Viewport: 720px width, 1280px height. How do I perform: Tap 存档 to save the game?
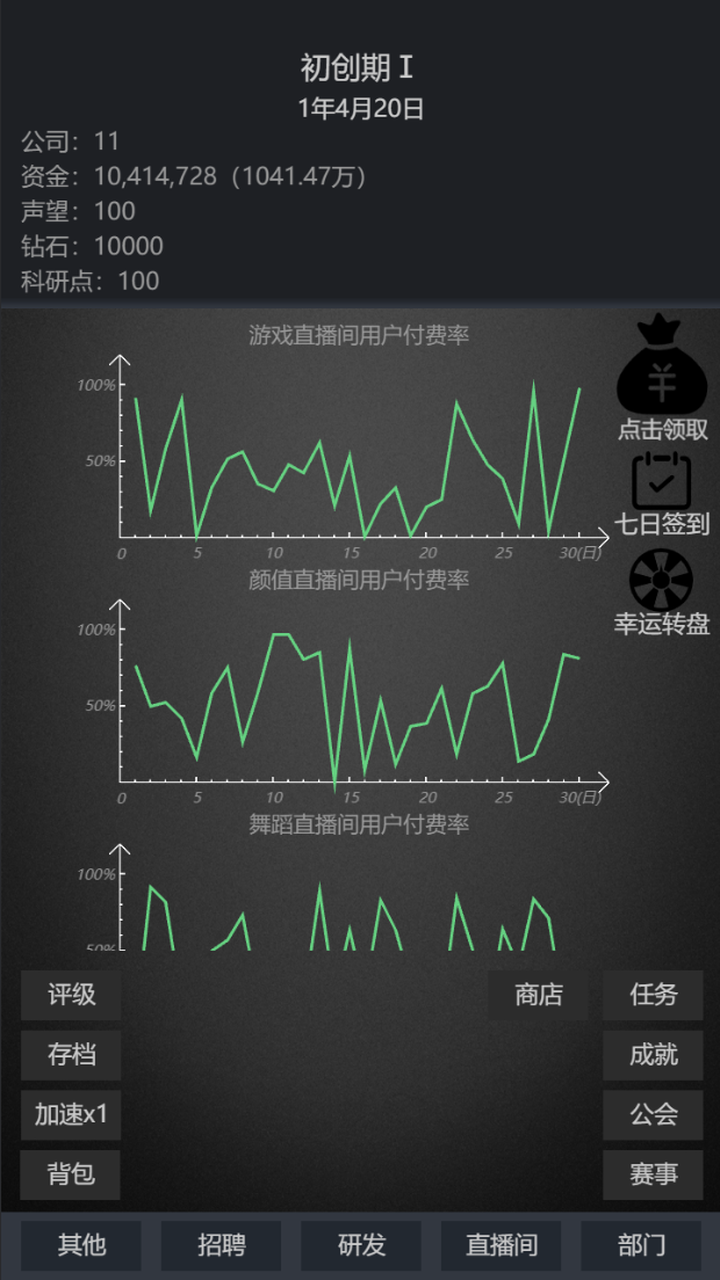[x=71, y=1055]
